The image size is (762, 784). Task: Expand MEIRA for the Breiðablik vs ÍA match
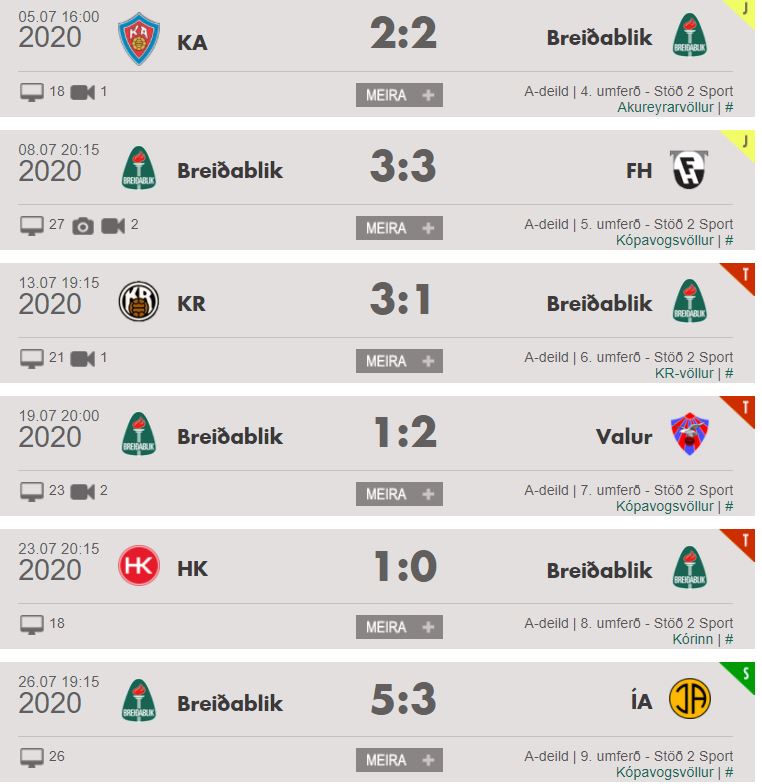399,760
